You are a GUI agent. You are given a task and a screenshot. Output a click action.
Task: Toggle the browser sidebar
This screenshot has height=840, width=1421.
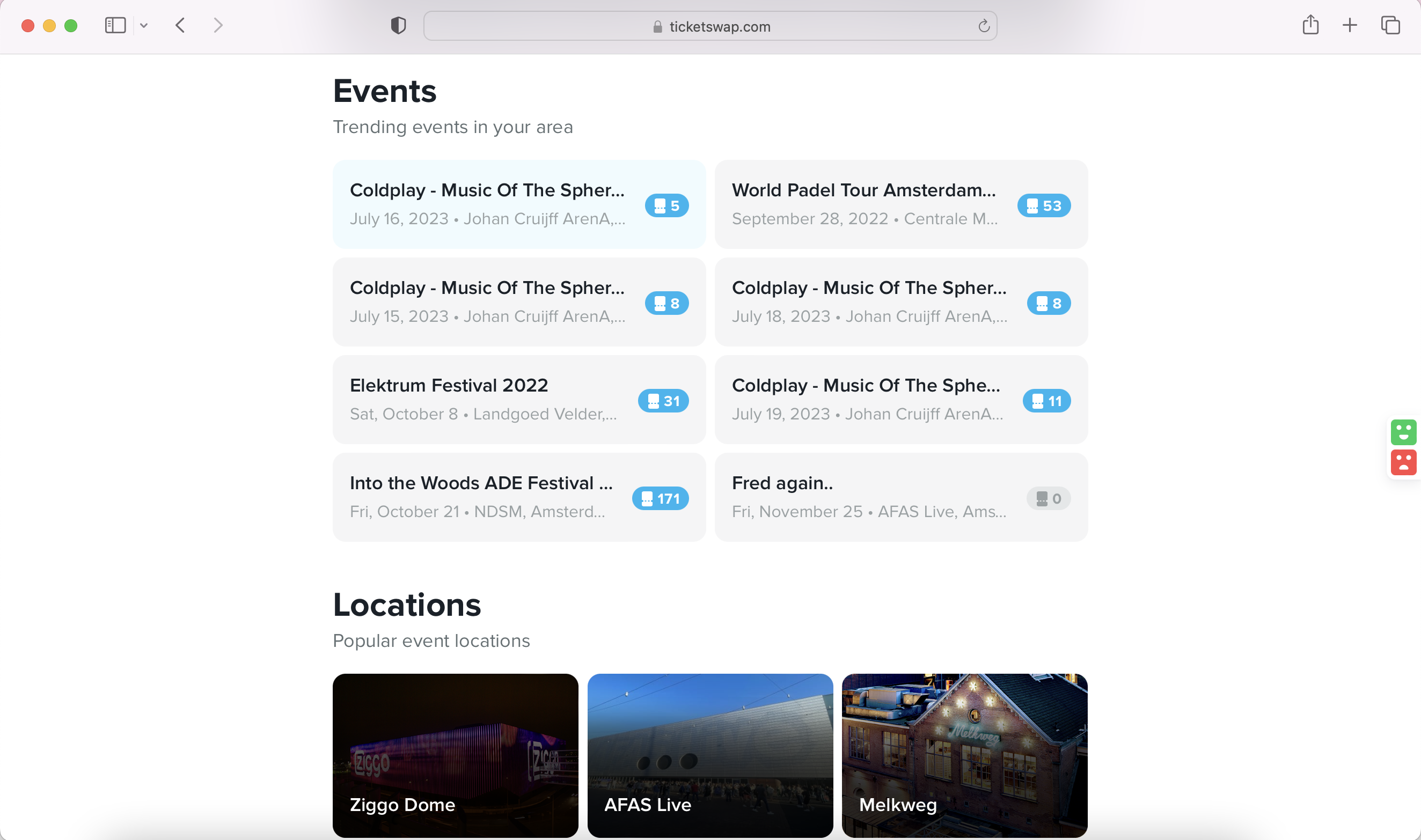(115, 25)
